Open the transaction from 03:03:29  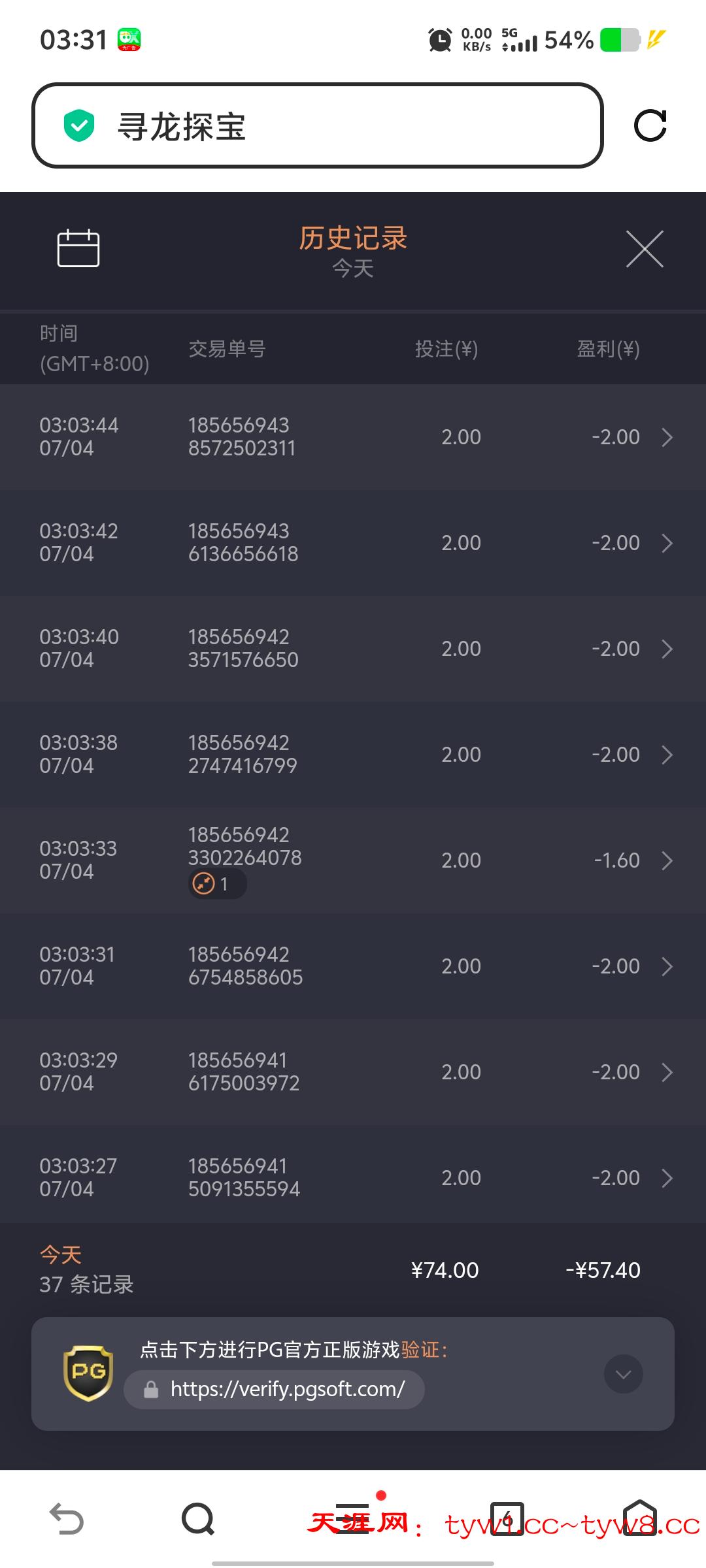click(x=353, y=1072)
